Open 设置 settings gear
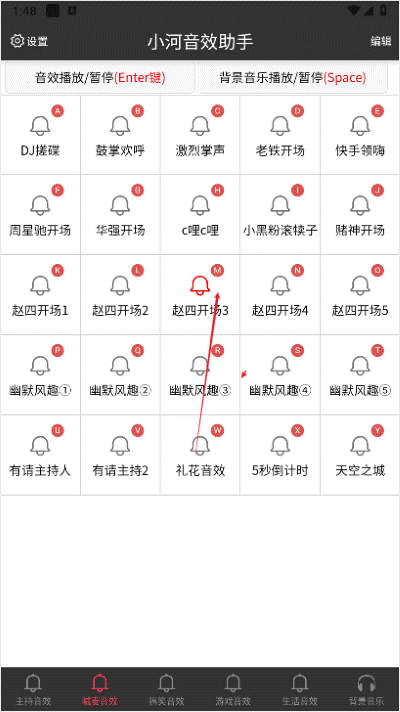The width and height of the screenshot is (400, 712). tap(29, 41)
